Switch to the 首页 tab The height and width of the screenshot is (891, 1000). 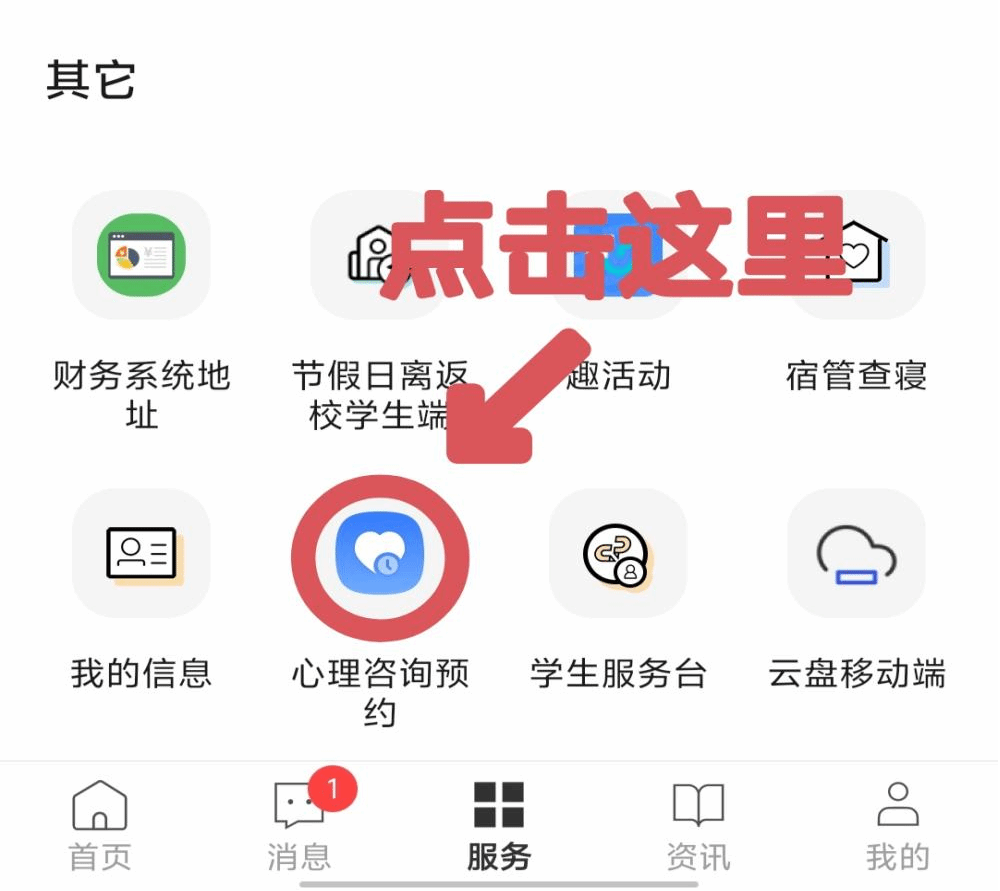pos(99,826)
